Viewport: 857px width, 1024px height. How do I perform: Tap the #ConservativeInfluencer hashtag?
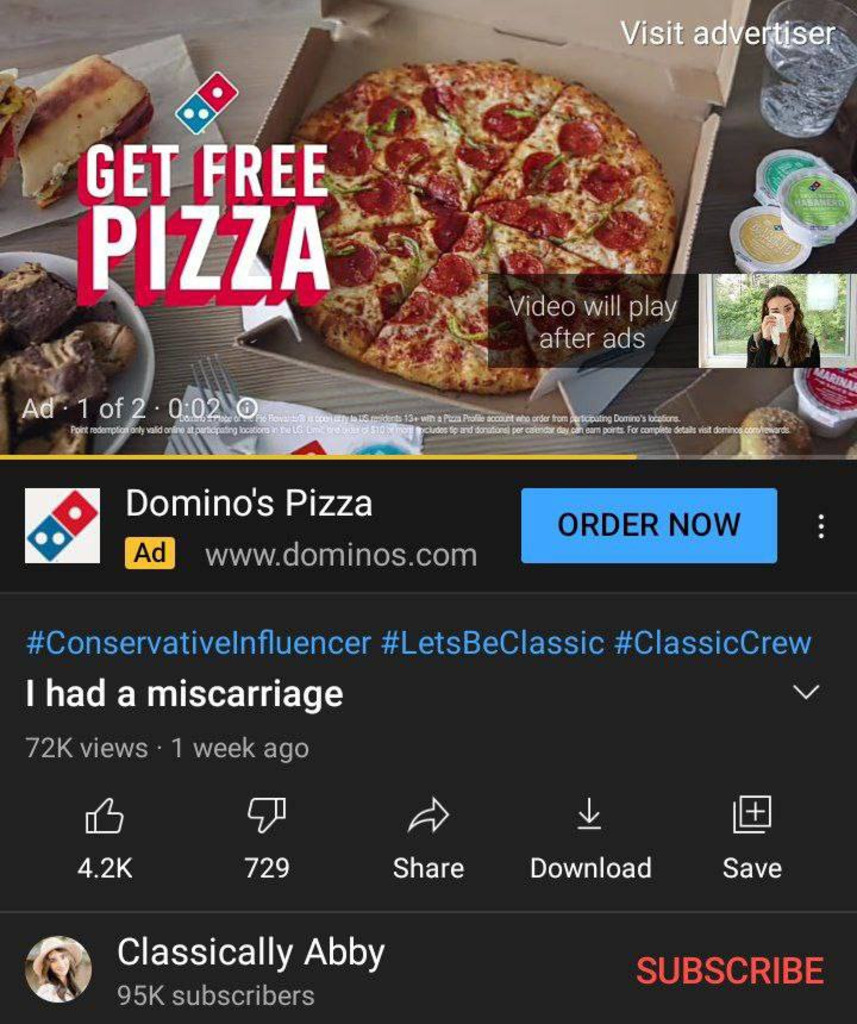coord(198,643)
